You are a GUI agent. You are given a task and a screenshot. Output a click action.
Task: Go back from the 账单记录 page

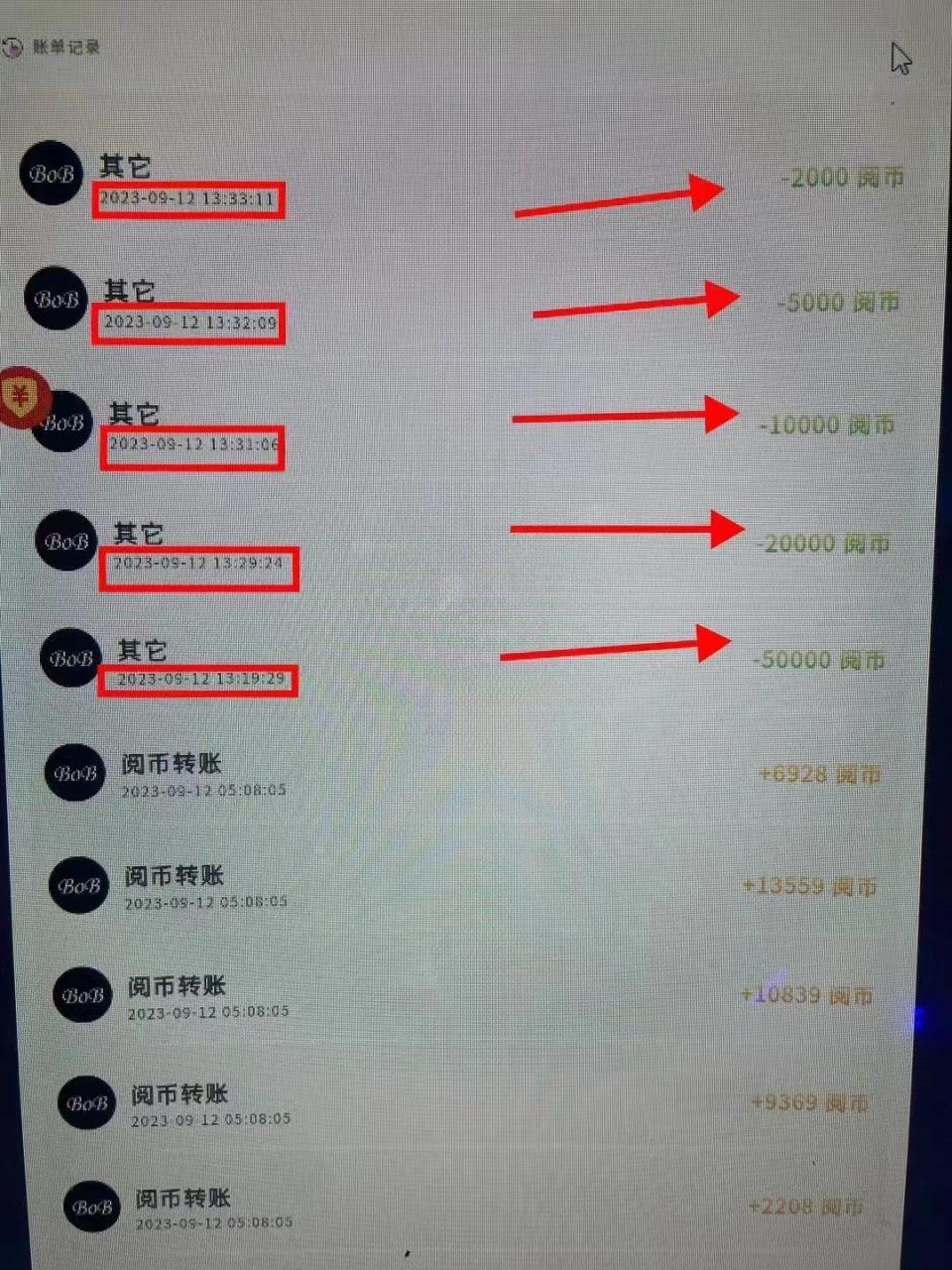click(13, 47)
